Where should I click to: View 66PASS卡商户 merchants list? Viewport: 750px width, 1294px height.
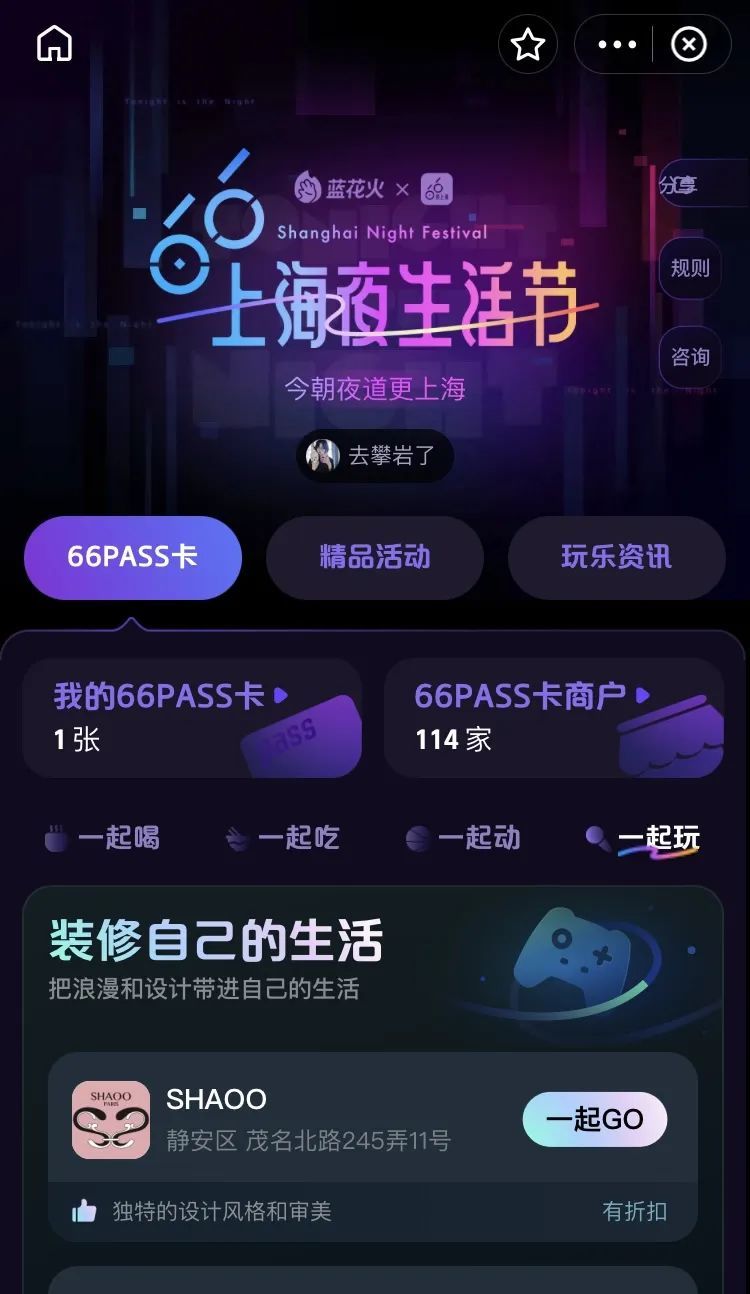pos(553,717)
